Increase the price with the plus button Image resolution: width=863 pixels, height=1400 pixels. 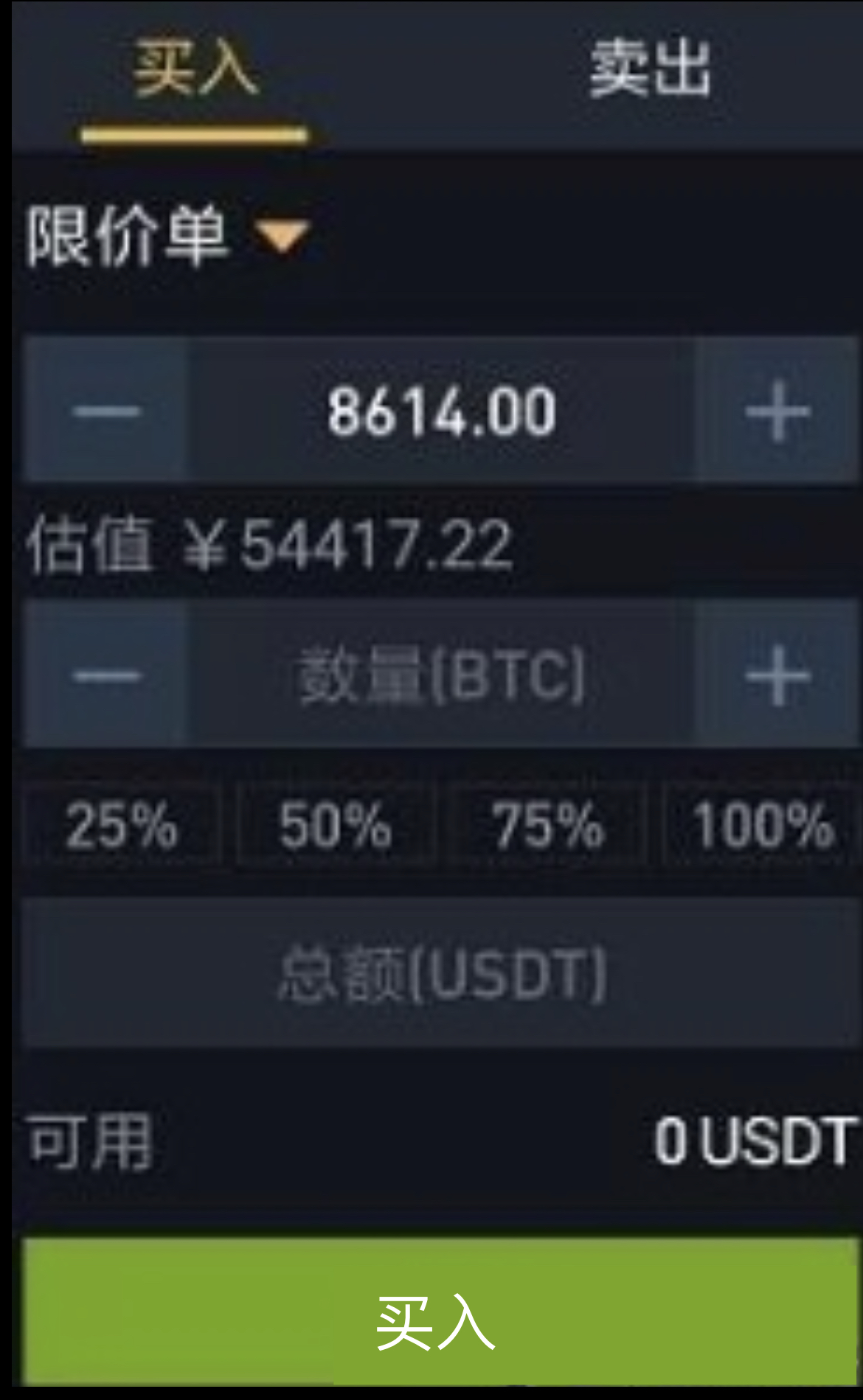pyautogui.click(x=777, y=410)
